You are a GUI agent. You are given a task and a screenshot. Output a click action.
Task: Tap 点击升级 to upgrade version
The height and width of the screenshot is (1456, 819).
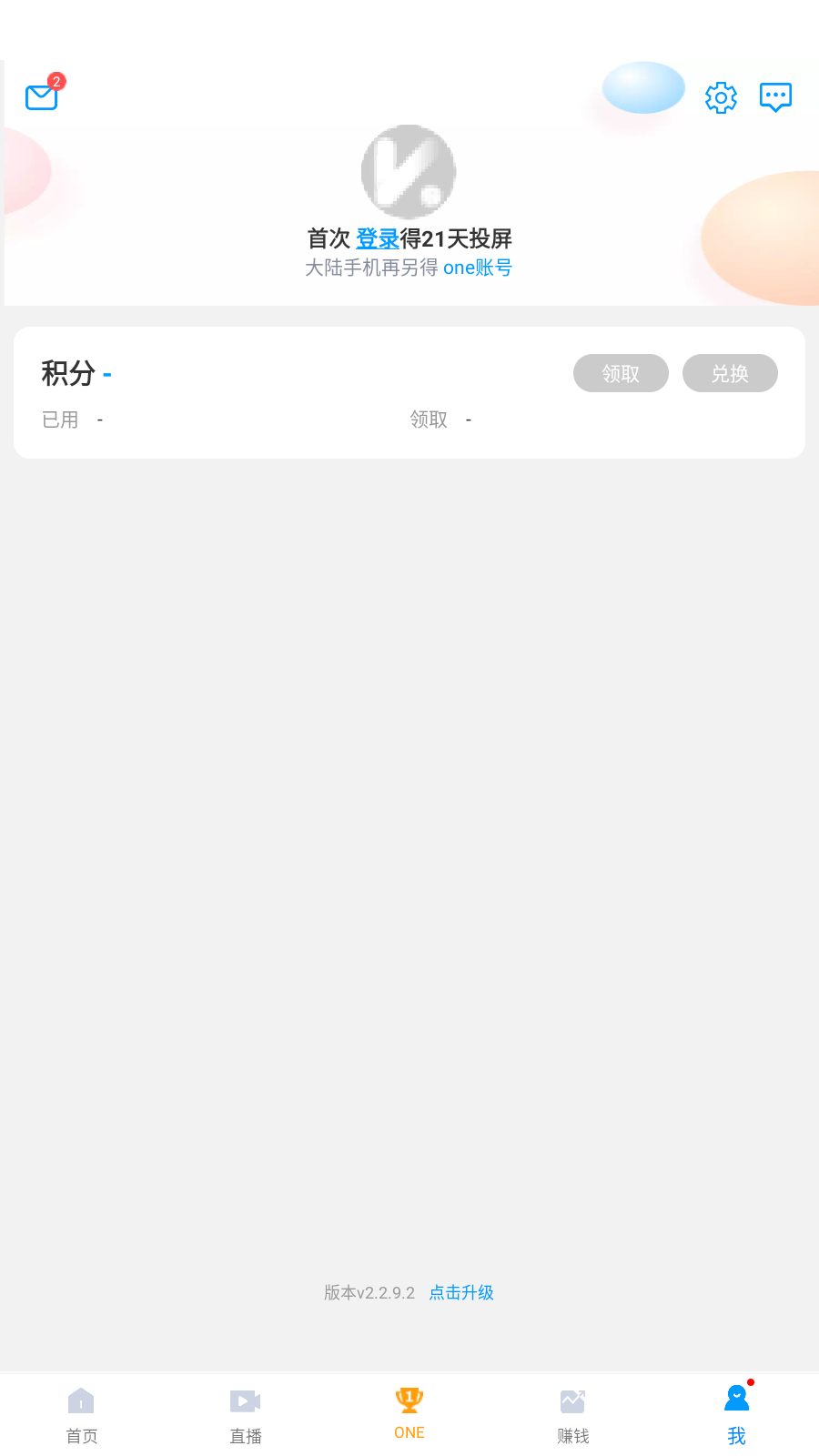461,1292
